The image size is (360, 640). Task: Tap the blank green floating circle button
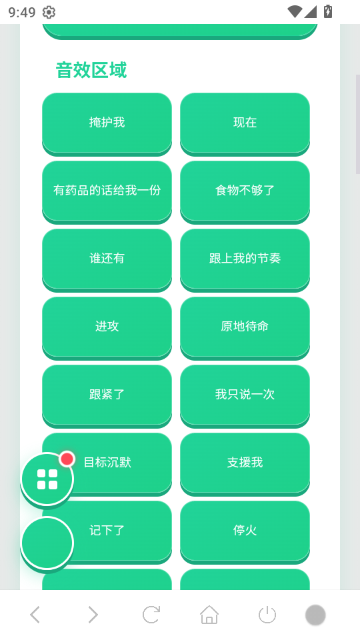(x=47, y=542)
